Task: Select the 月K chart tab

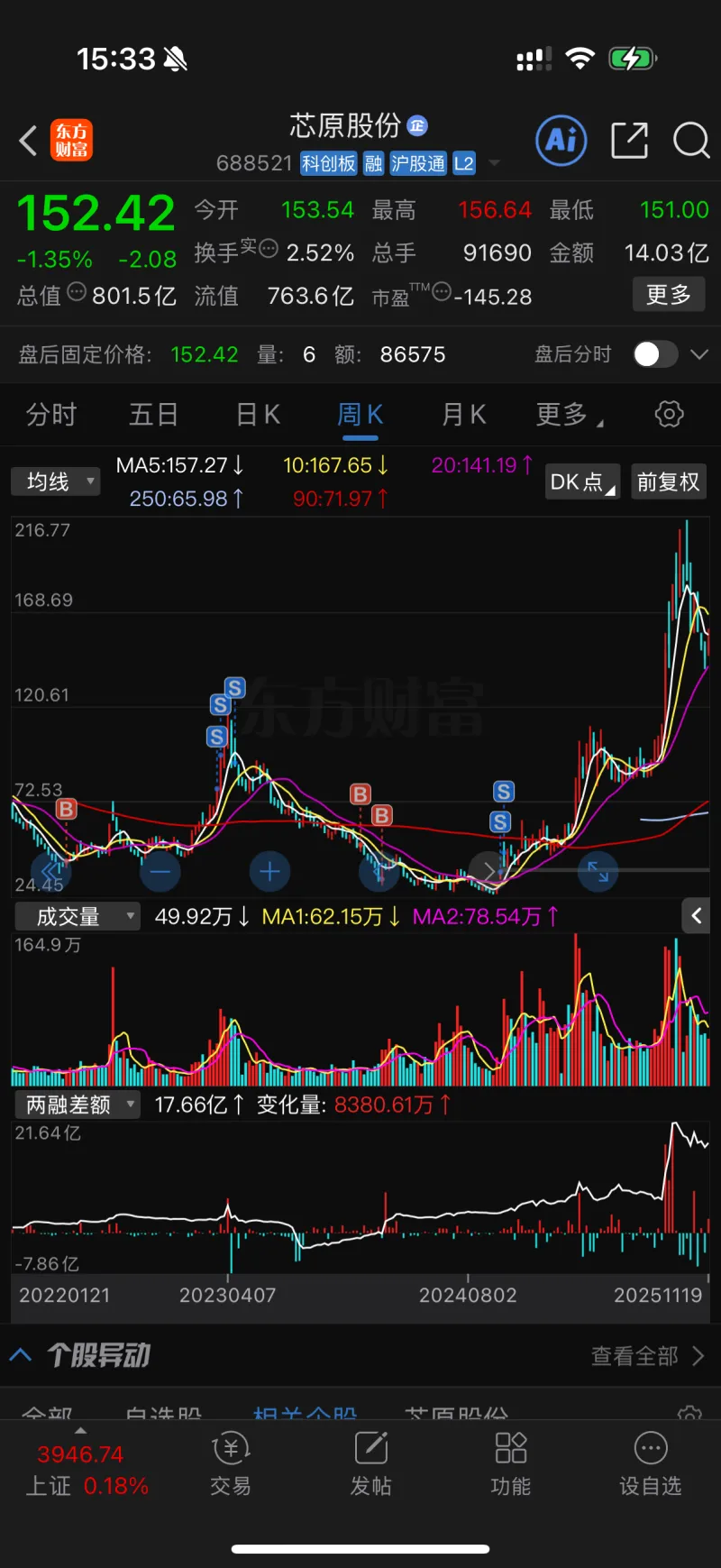Action: click(x=464, y=415)
